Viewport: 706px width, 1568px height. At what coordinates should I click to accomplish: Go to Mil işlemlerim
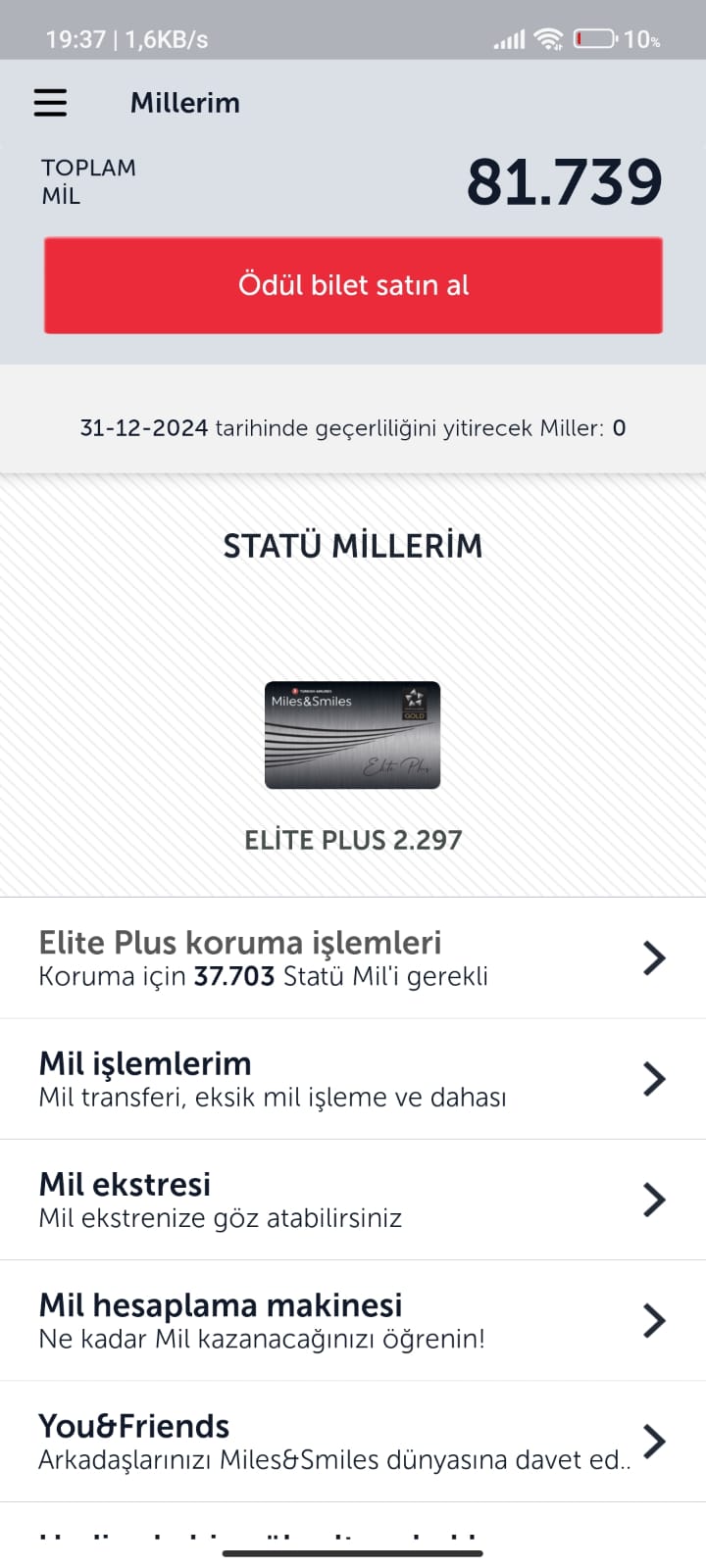(353, 1078)
